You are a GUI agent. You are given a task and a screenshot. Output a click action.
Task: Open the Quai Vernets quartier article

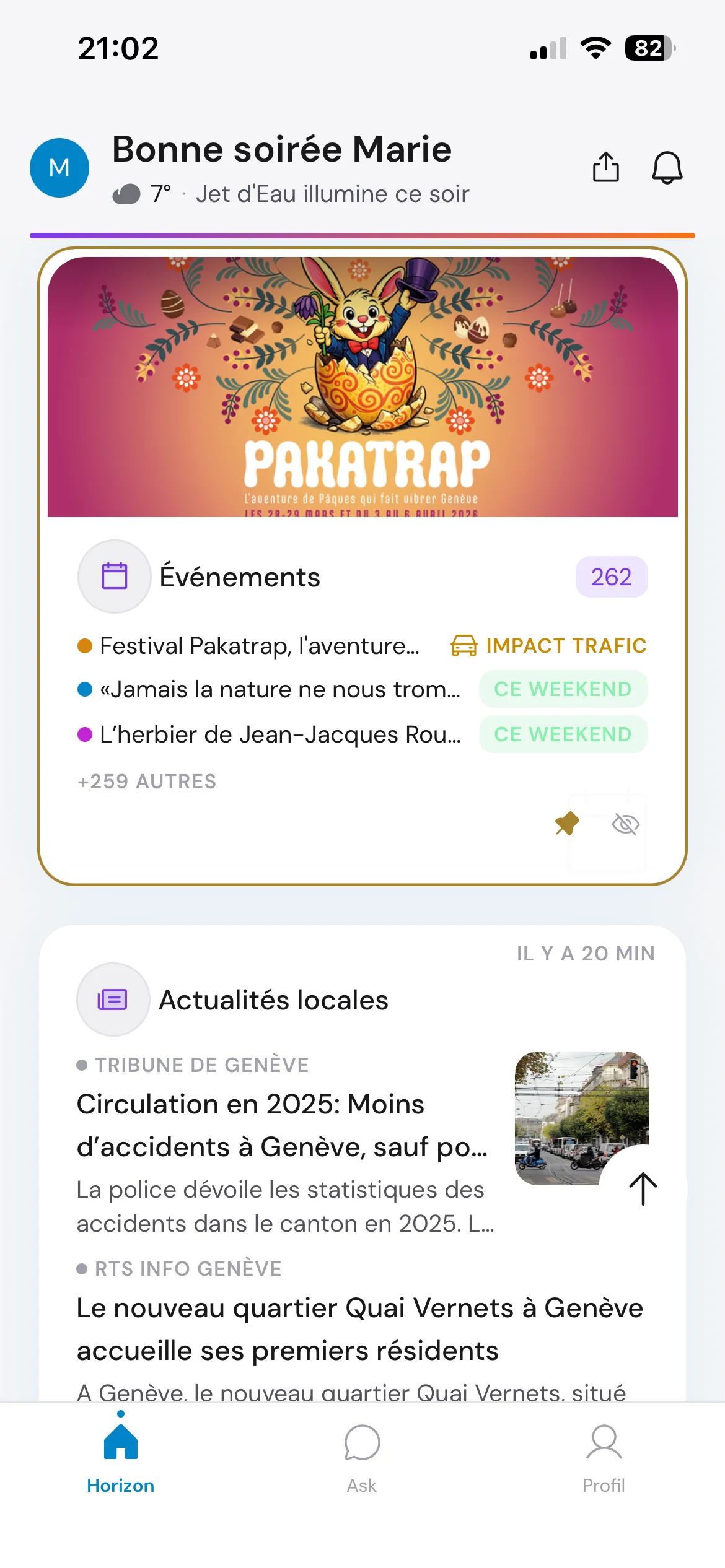point(359,1329)
